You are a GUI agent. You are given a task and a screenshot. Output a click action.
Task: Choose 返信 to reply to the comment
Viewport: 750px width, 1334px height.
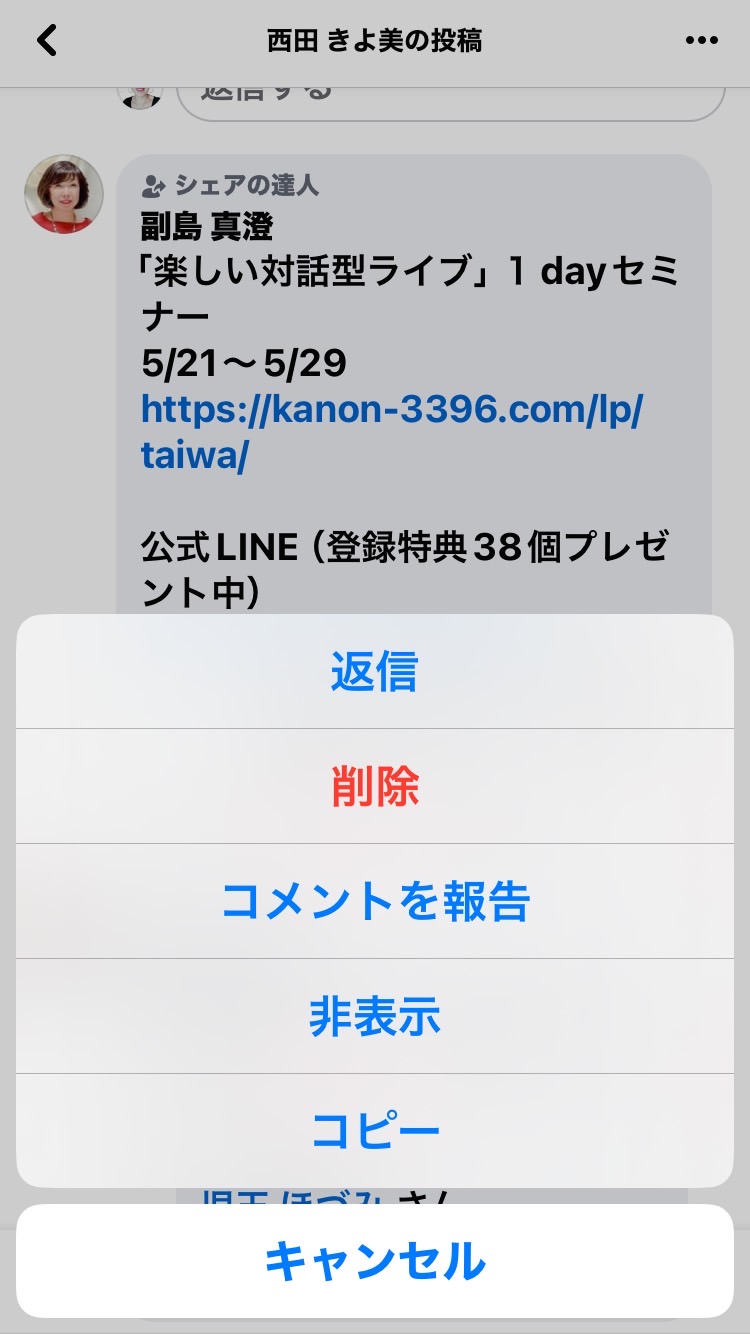tap(375, 672)
